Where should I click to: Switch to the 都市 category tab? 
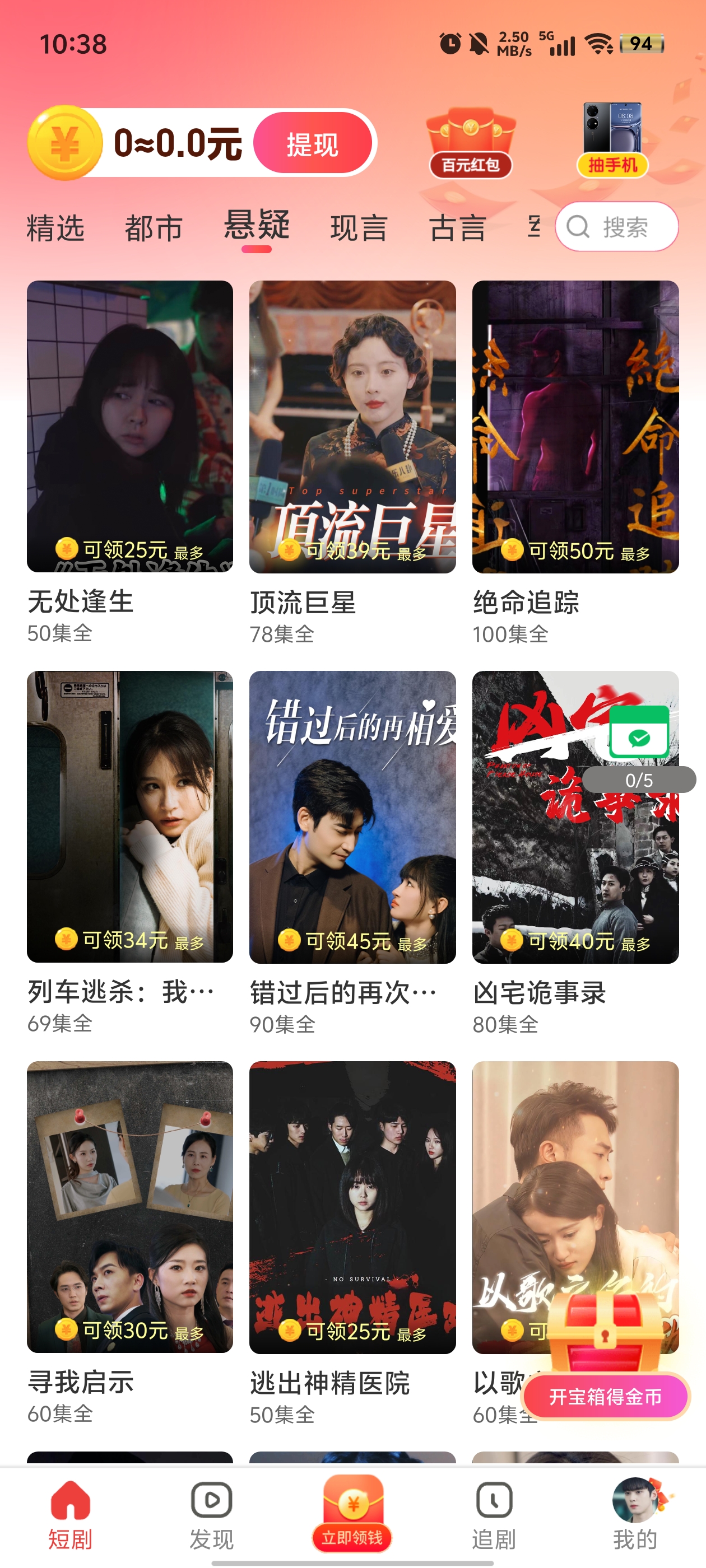click(154, 228)
